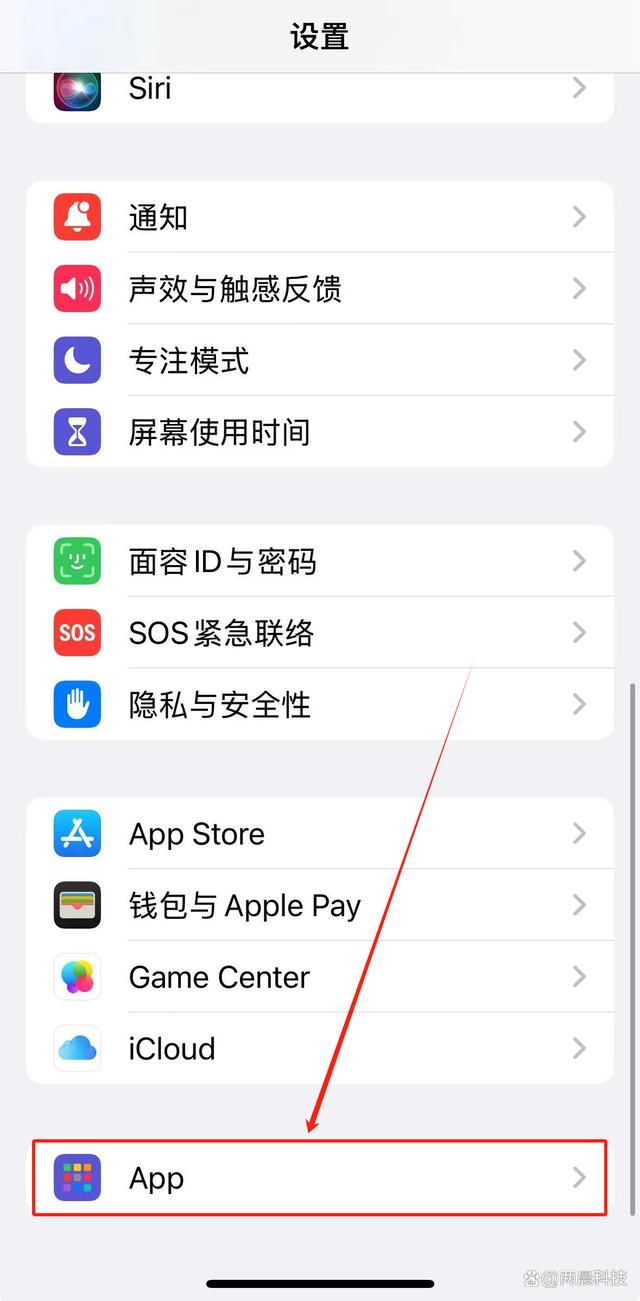This screenshot has width=640, height=1301.
Task: Open Game Center settings
Action: tap(318, 977)
